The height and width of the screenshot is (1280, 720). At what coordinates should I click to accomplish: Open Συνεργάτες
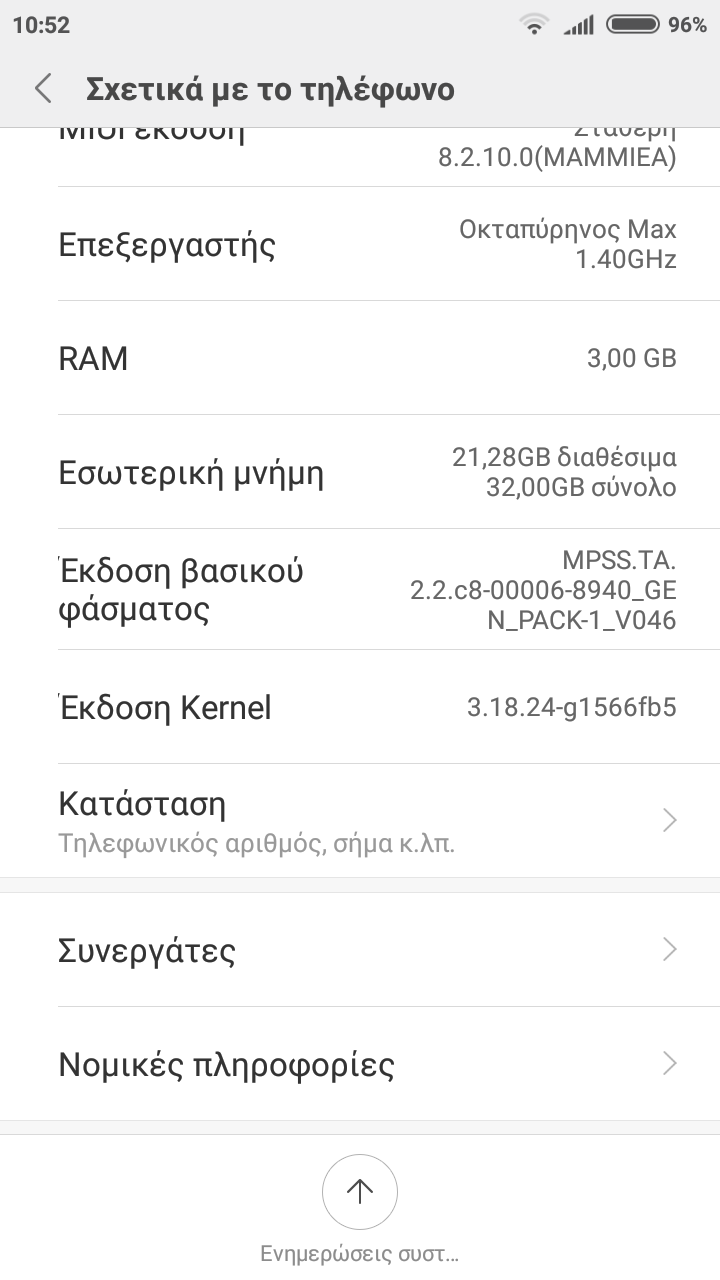[x=360, y=950]
